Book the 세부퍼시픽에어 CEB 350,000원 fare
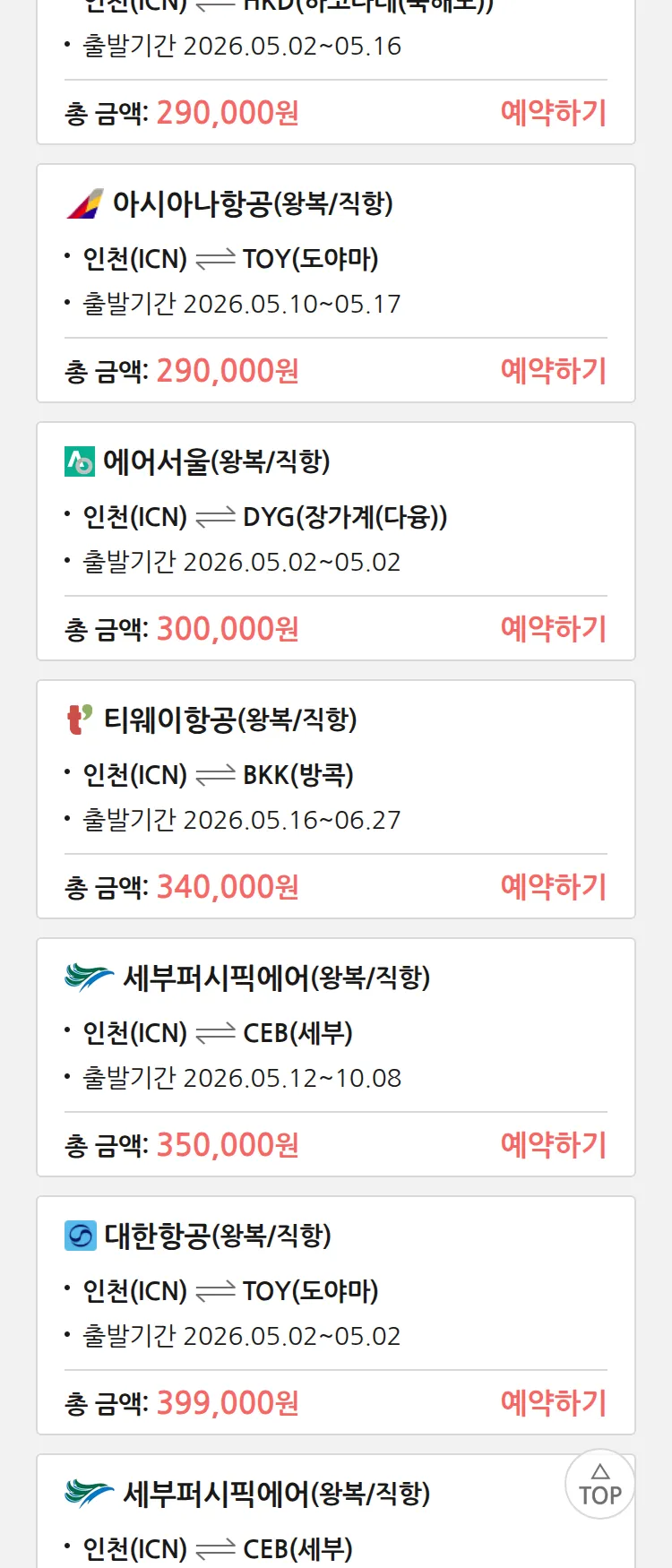This screenshot has height=1568, width=672. tap(553, 1145)
